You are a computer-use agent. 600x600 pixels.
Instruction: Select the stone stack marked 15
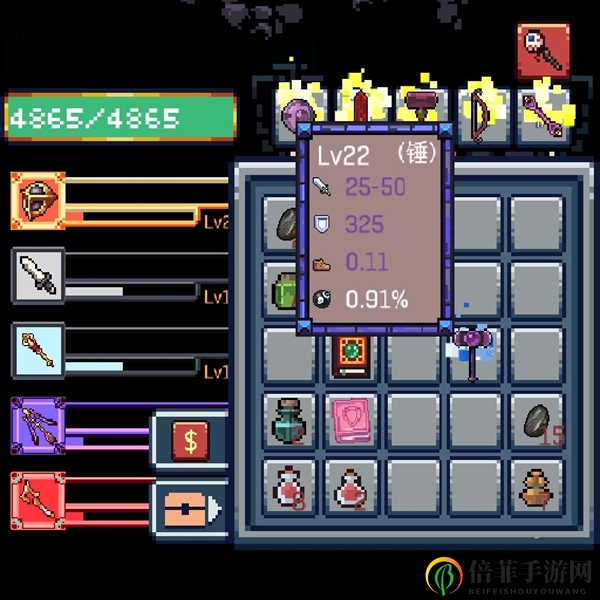pyautogui.click(x=537, y=420)
